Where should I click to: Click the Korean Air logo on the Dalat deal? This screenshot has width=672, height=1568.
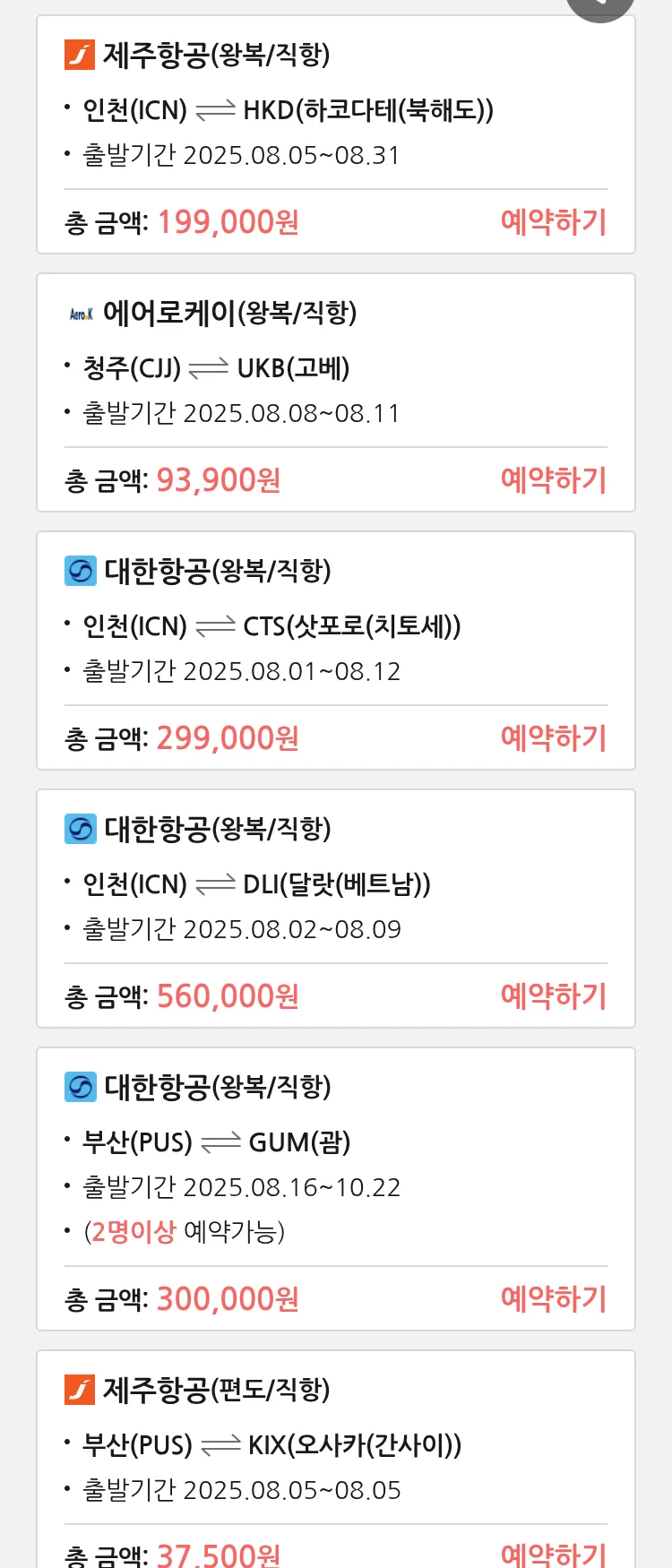(x=80, y=829)
